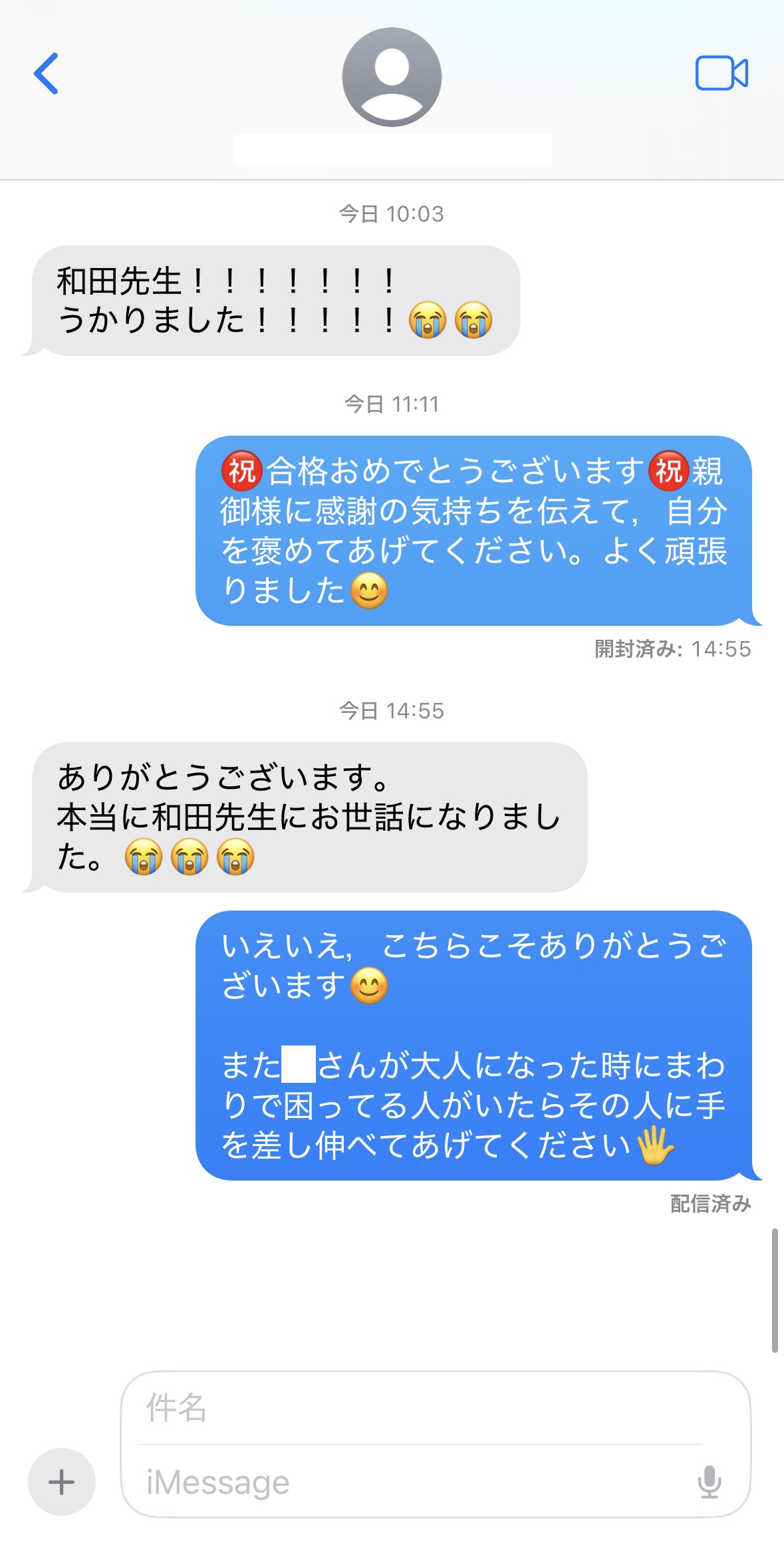Open the contact profile avatar
The width and height of the screenshot is (784, 1567).
click(392, 77)
